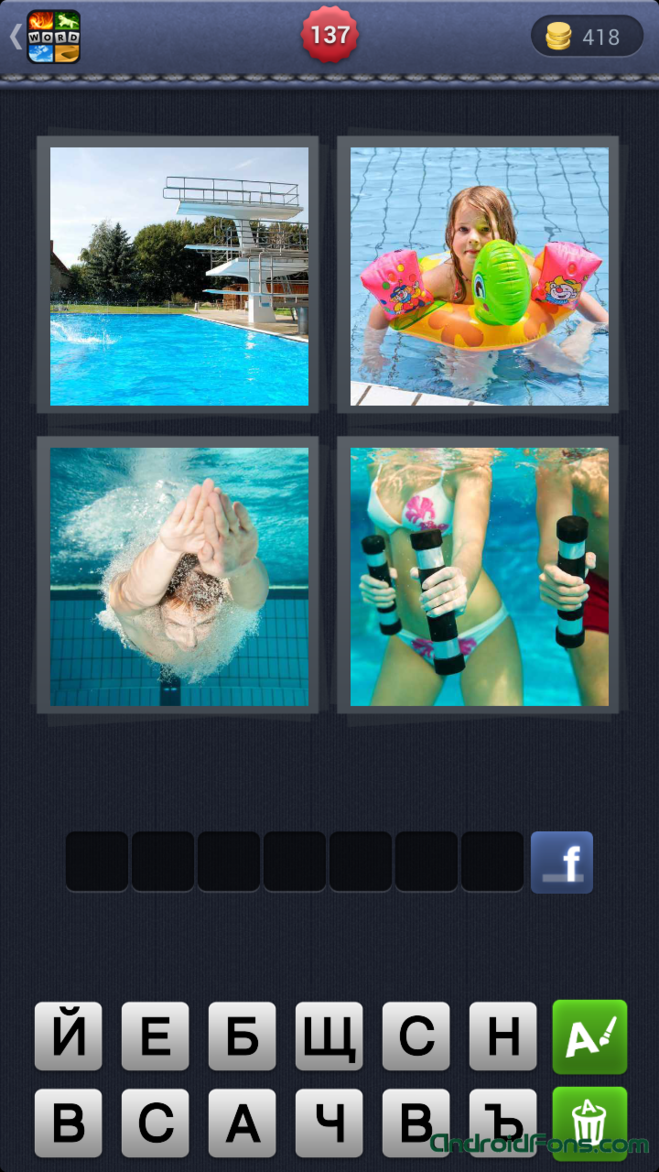The width and height of the screenshot is (659, 1172).
Task: Select the letter Б tile
Action: pyautogui.click(x=242, y=1037)
